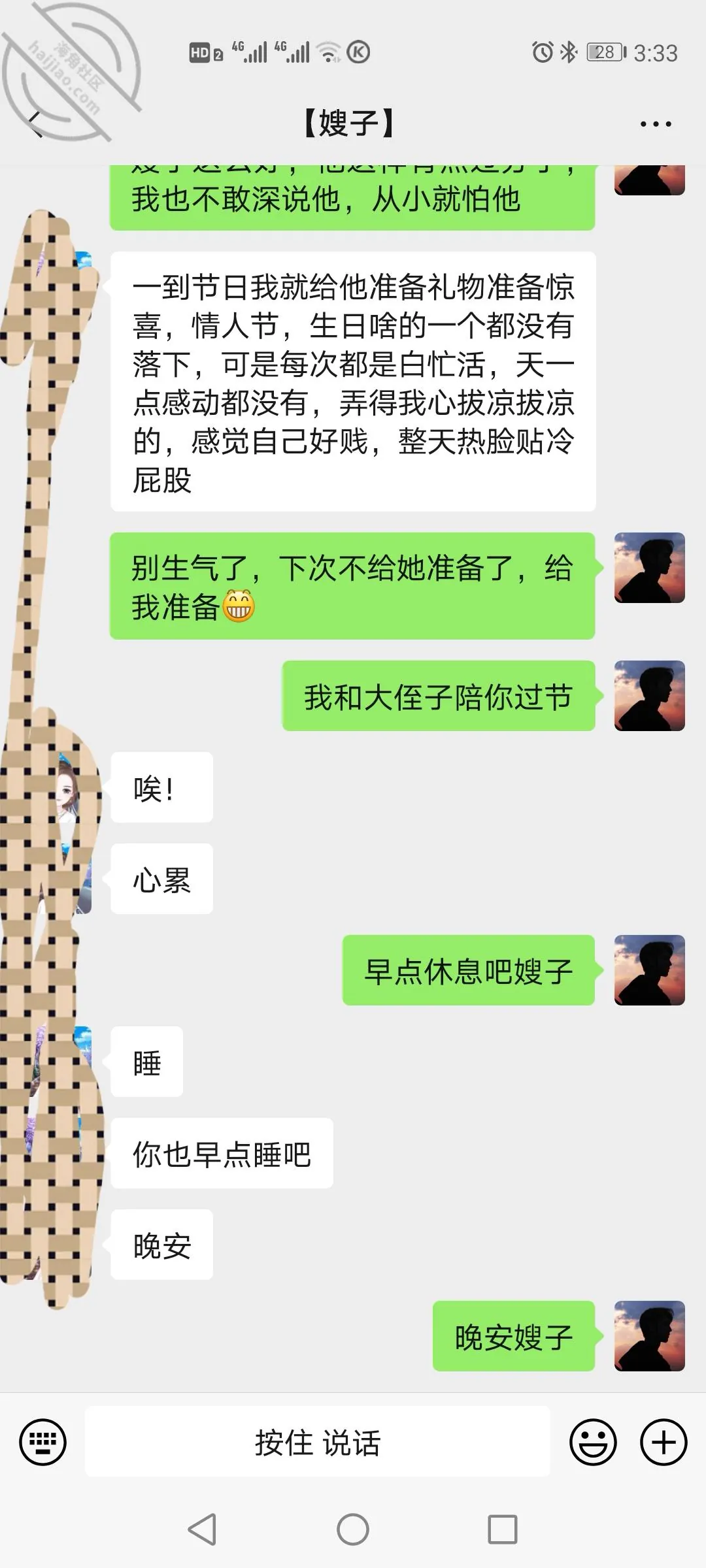Screen dimensions: 706x1568
Task: Switch to keyboard text input
Action: (43, 1442)
